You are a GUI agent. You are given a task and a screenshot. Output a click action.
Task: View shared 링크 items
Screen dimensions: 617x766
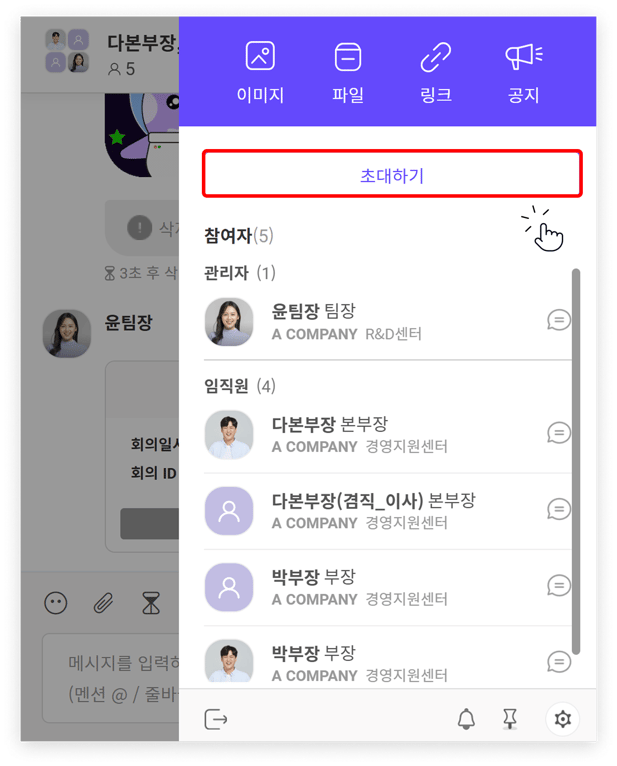pyautogui.click(x=435, y=71)
